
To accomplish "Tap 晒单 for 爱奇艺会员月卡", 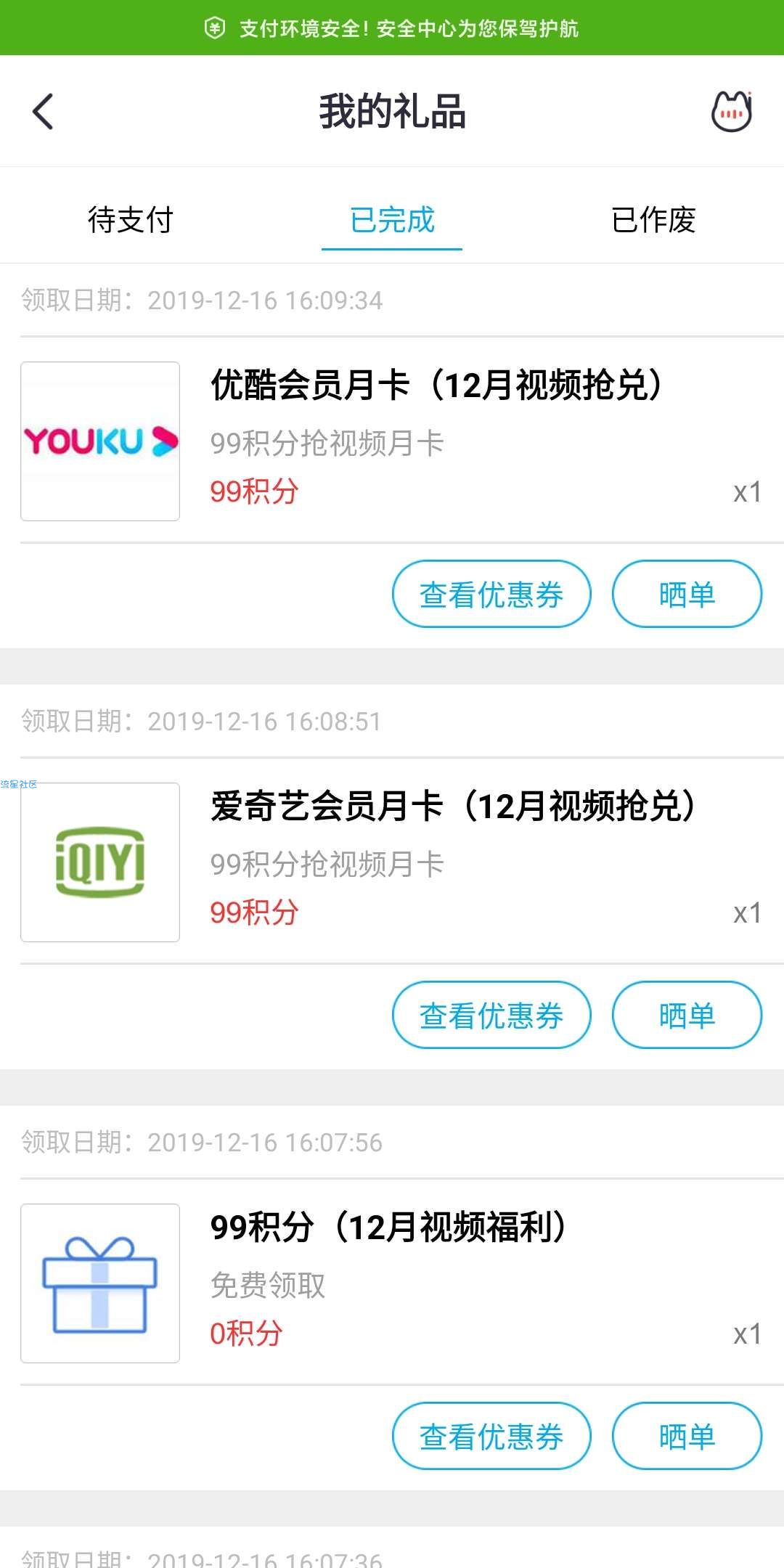I will point(687,1015).
